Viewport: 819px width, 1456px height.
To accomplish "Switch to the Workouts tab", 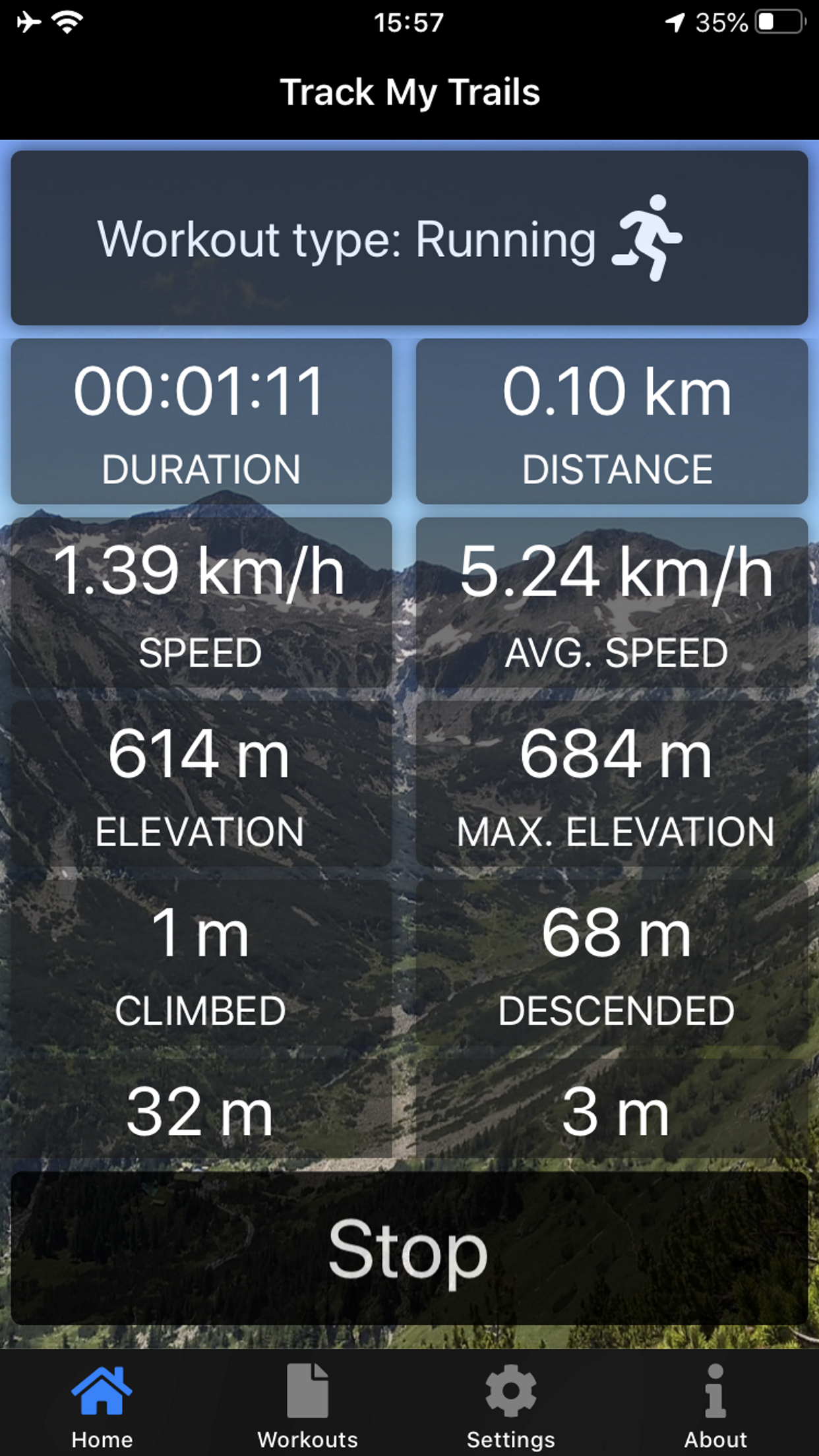I will 307,1405.
